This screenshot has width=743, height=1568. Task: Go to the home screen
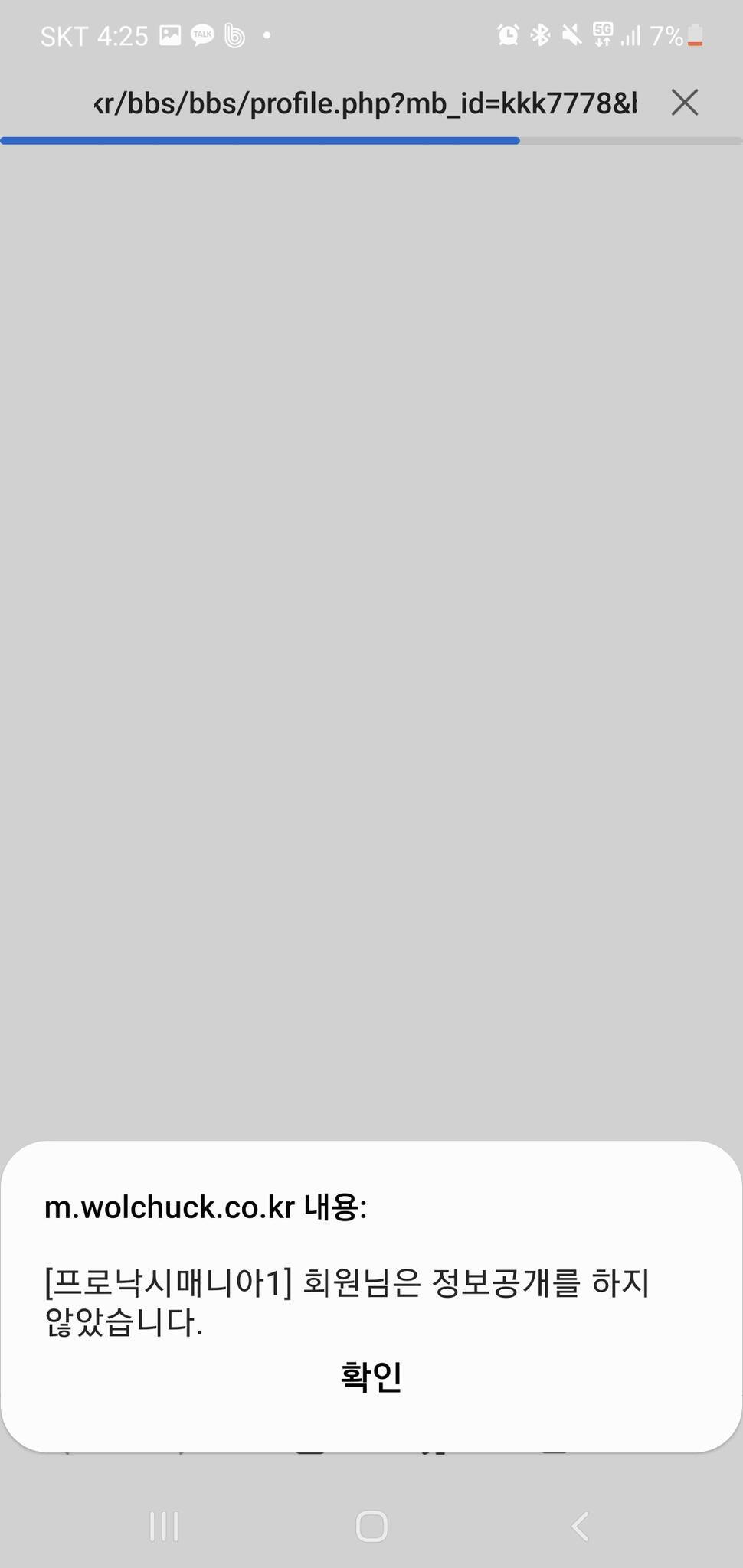[371, 1525]
